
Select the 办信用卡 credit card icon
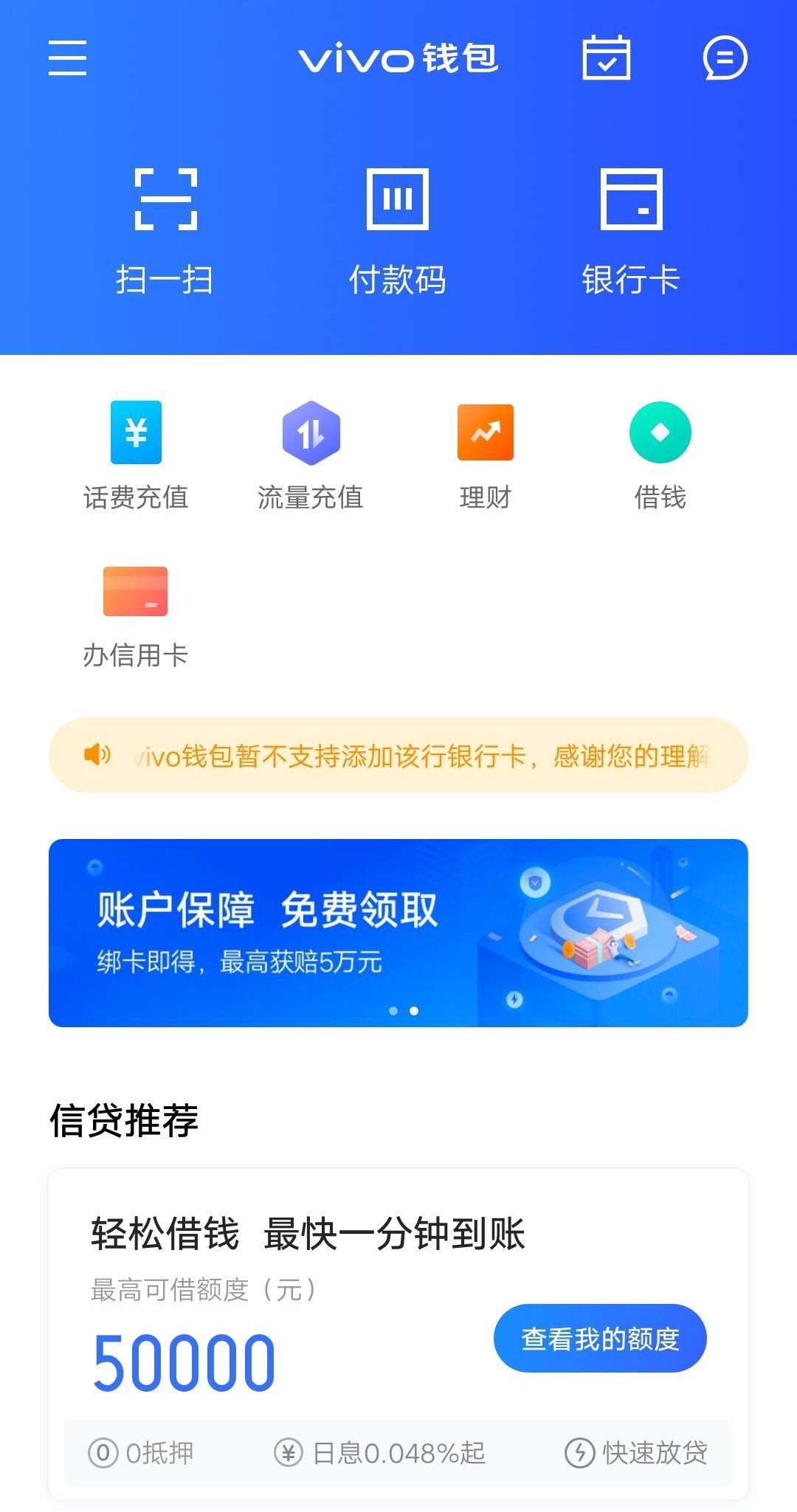tap(136, 591)
